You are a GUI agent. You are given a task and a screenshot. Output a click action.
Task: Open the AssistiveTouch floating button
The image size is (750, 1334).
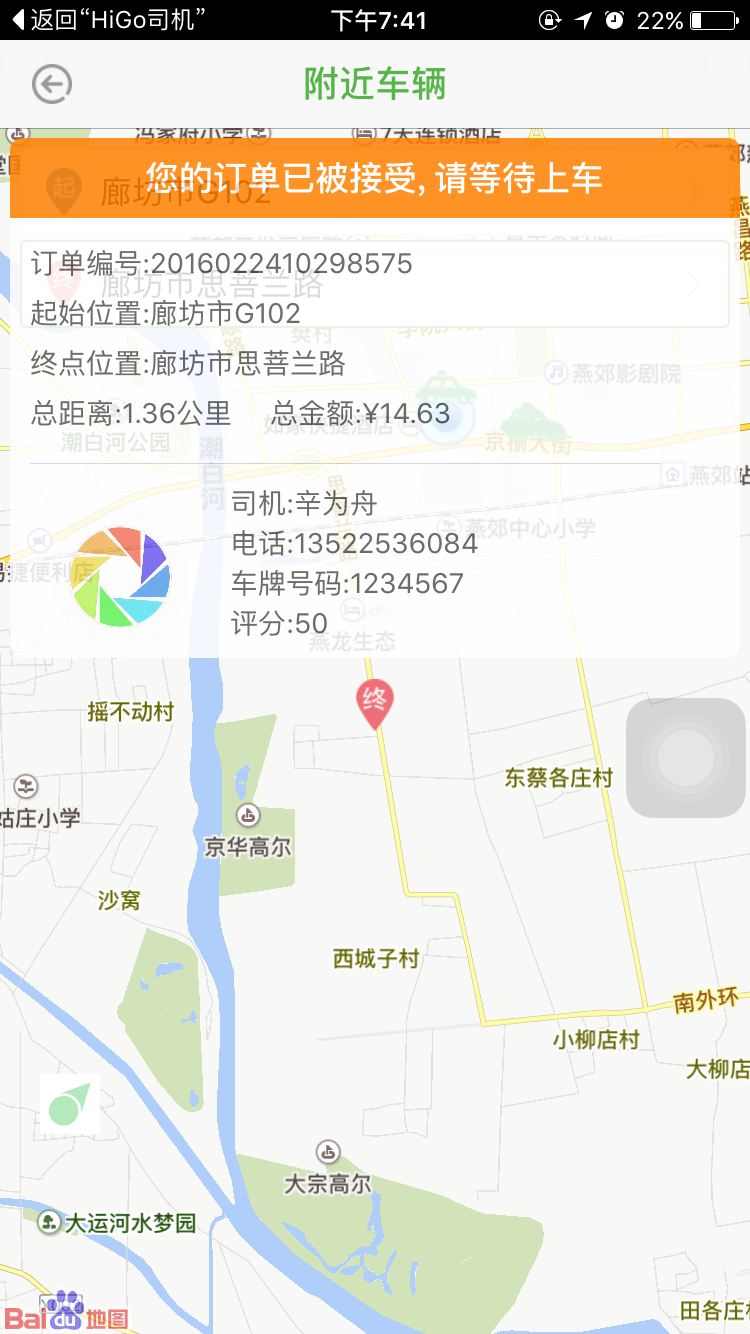point(686,758)
